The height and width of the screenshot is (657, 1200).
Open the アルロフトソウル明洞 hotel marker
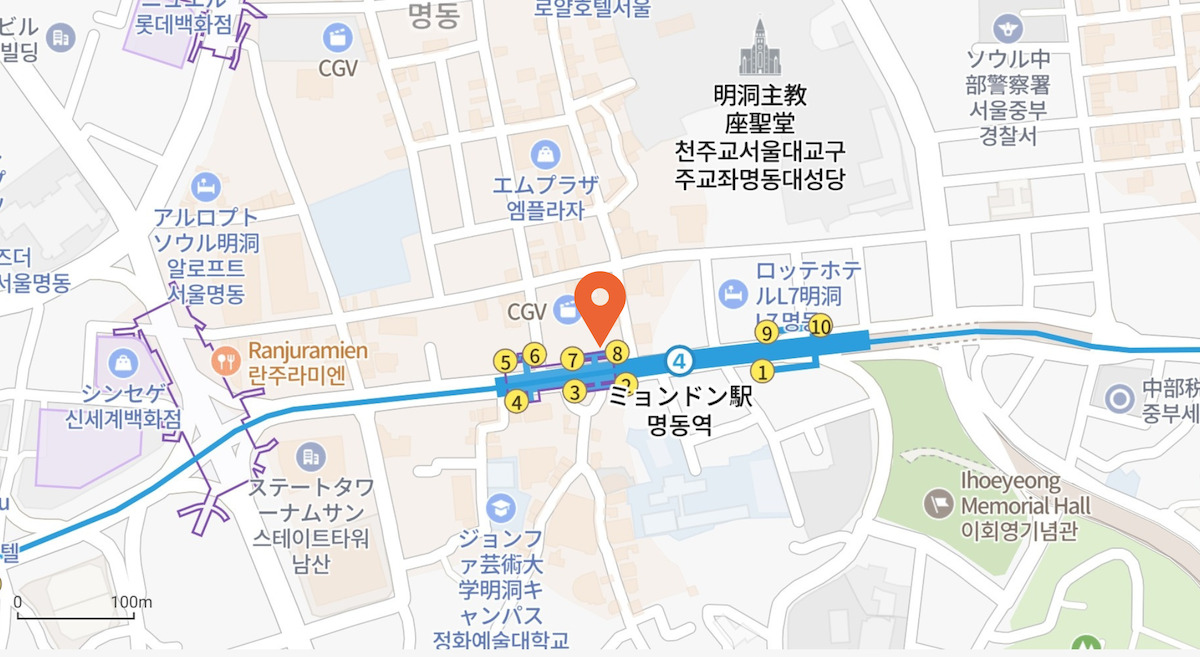click(205, 186)
